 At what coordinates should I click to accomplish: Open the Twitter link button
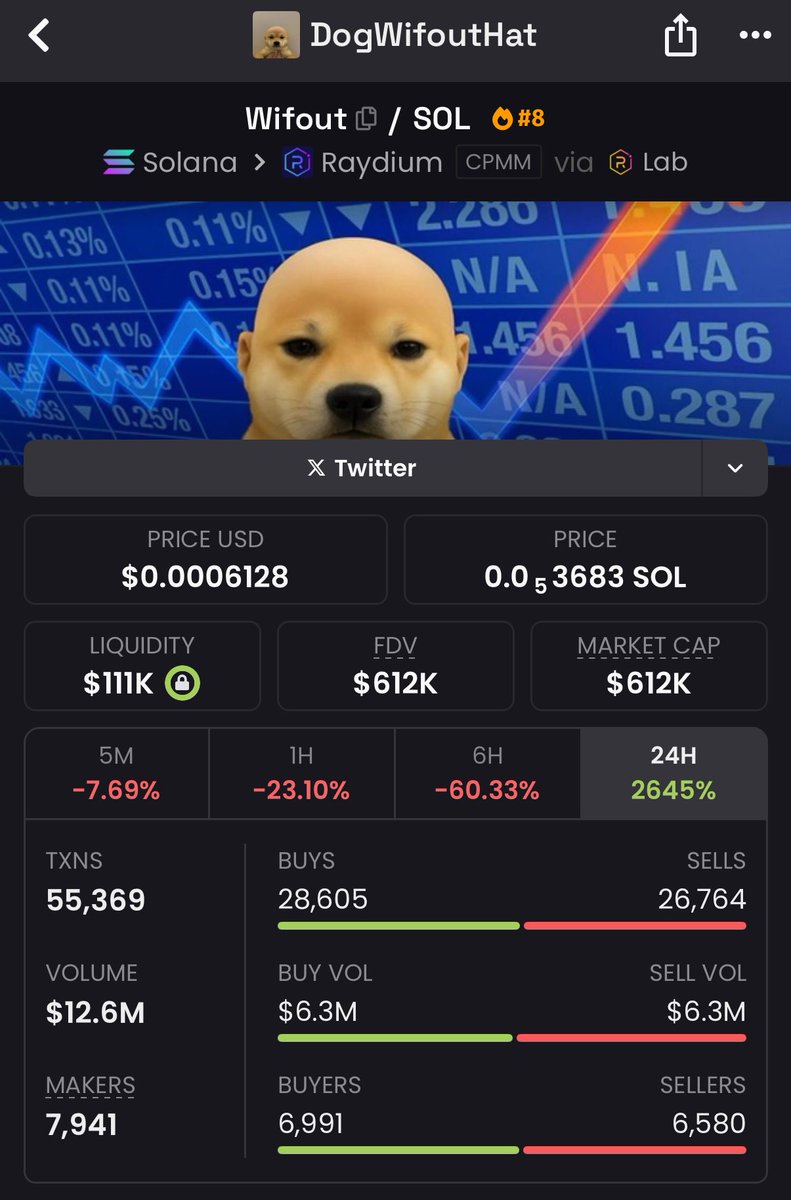[362, 468]
